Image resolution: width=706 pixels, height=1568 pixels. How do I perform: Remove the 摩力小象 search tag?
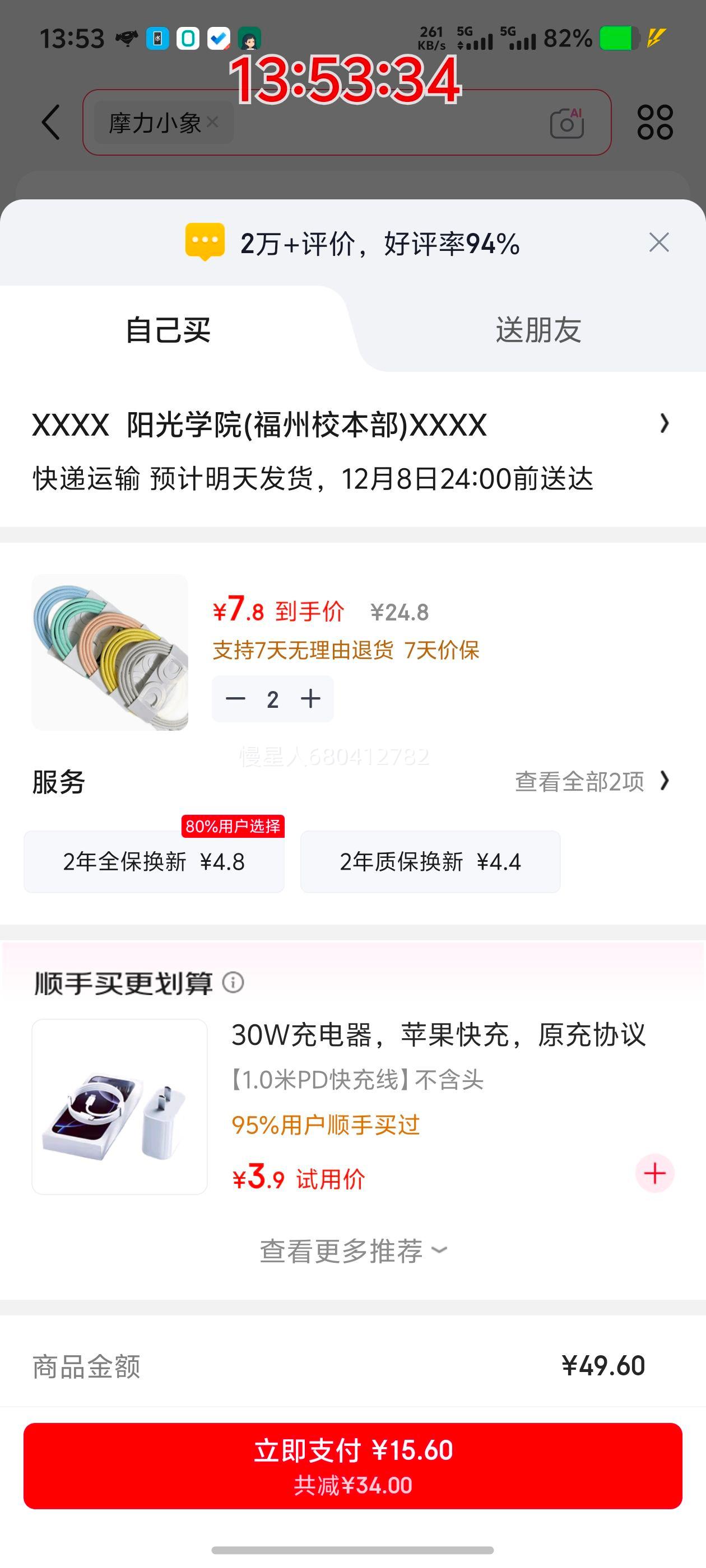(212, 122)
